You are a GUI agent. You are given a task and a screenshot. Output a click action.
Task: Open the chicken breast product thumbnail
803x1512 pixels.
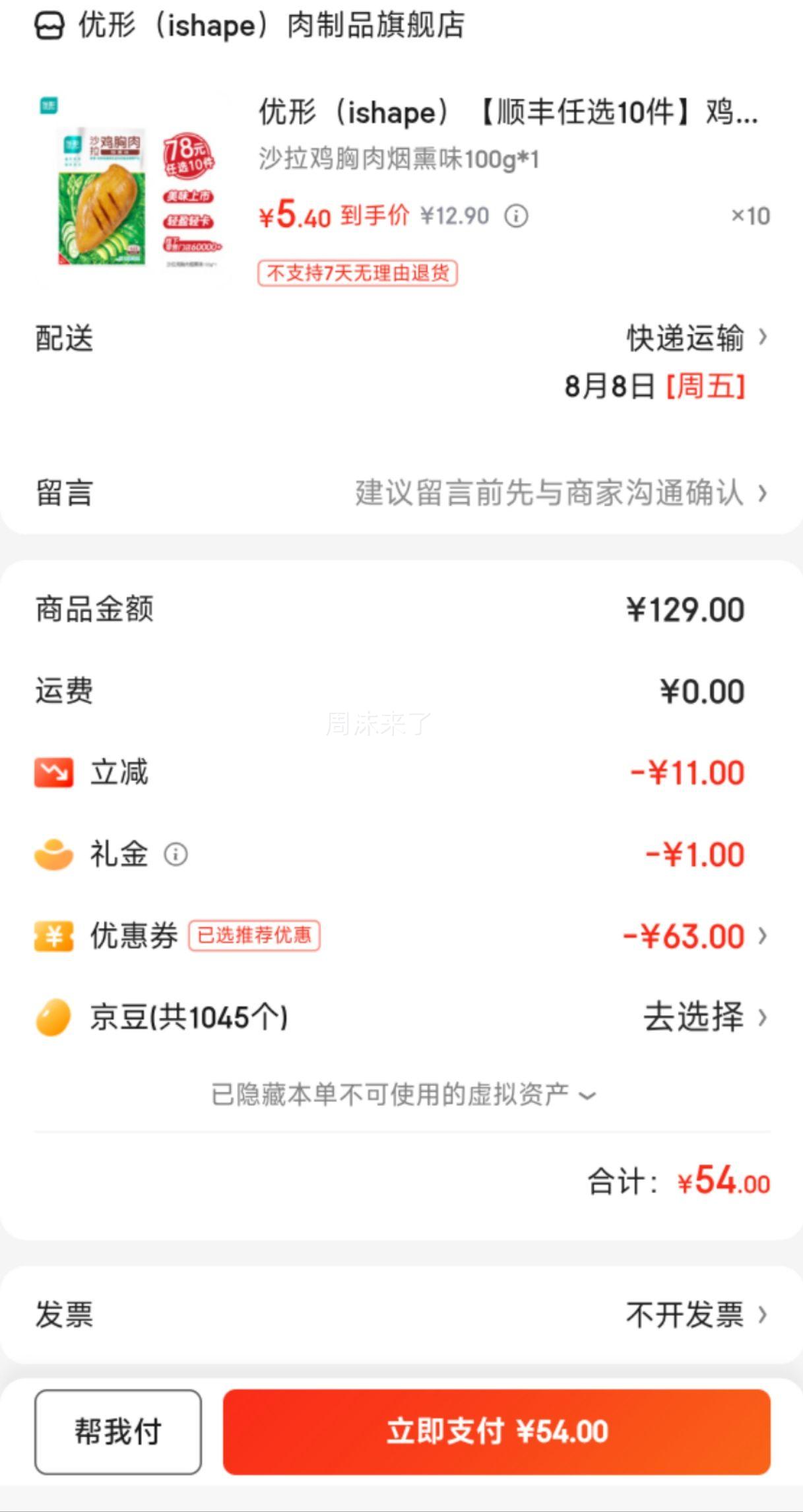click(x=135, y=191)
